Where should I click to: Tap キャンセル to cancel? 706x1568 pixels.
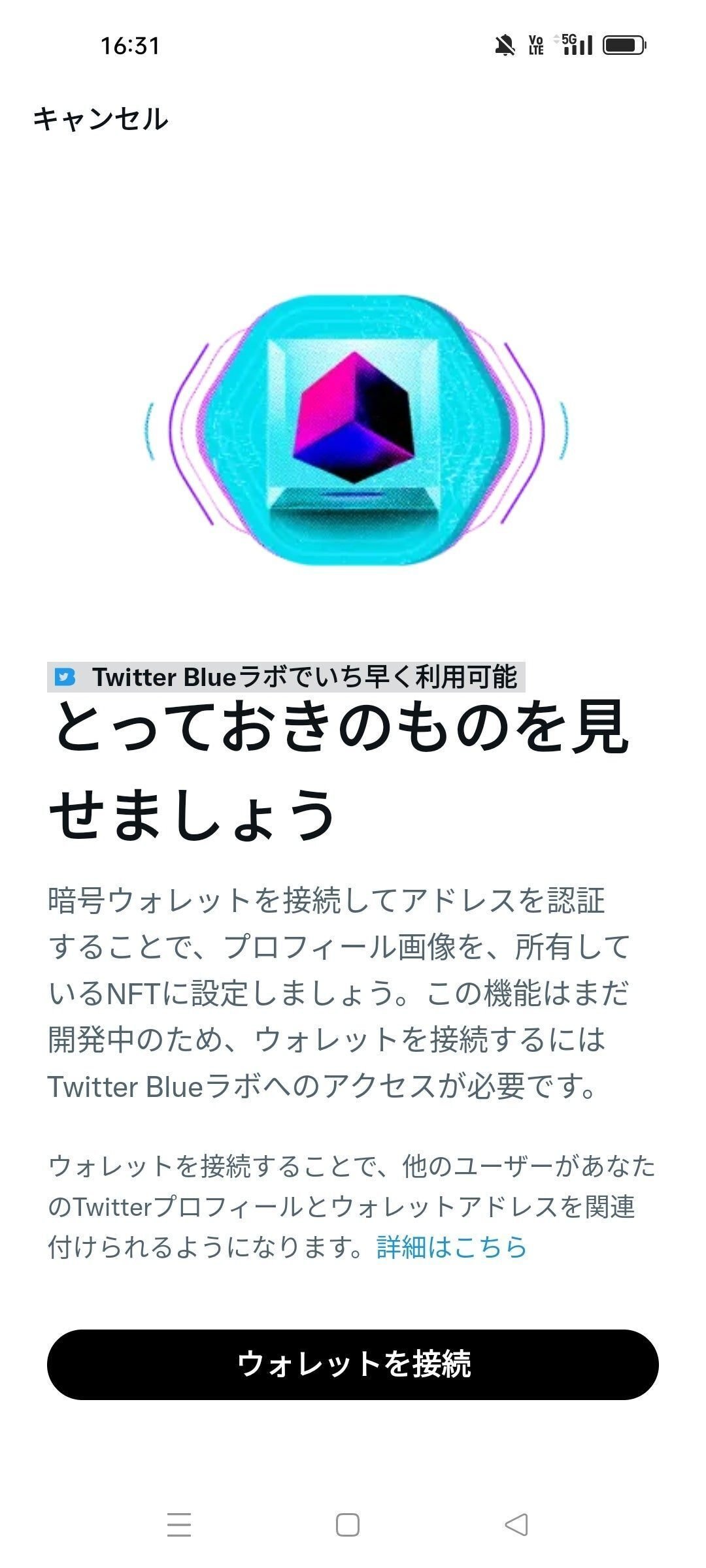click(x=101, y=119)
